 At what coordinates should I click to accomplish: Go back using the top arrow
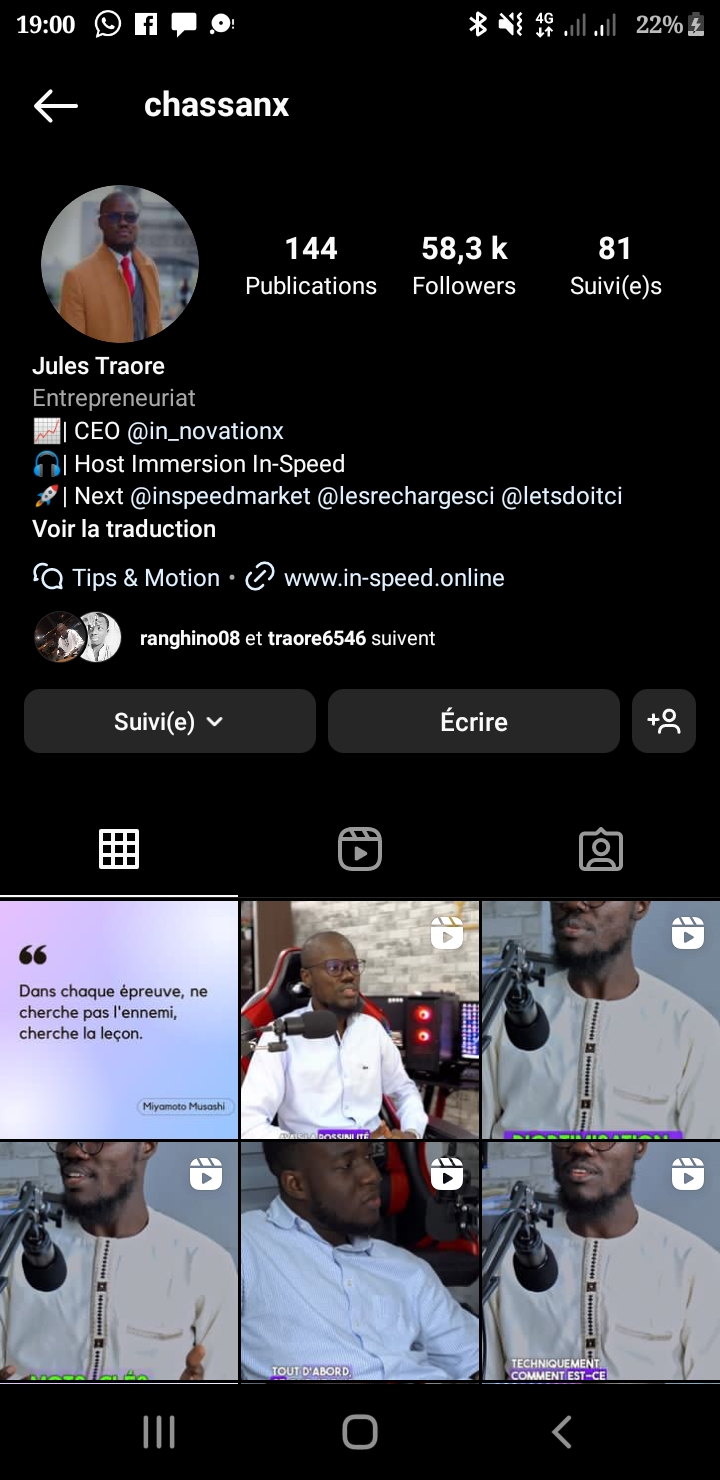(x=55, y=105)
